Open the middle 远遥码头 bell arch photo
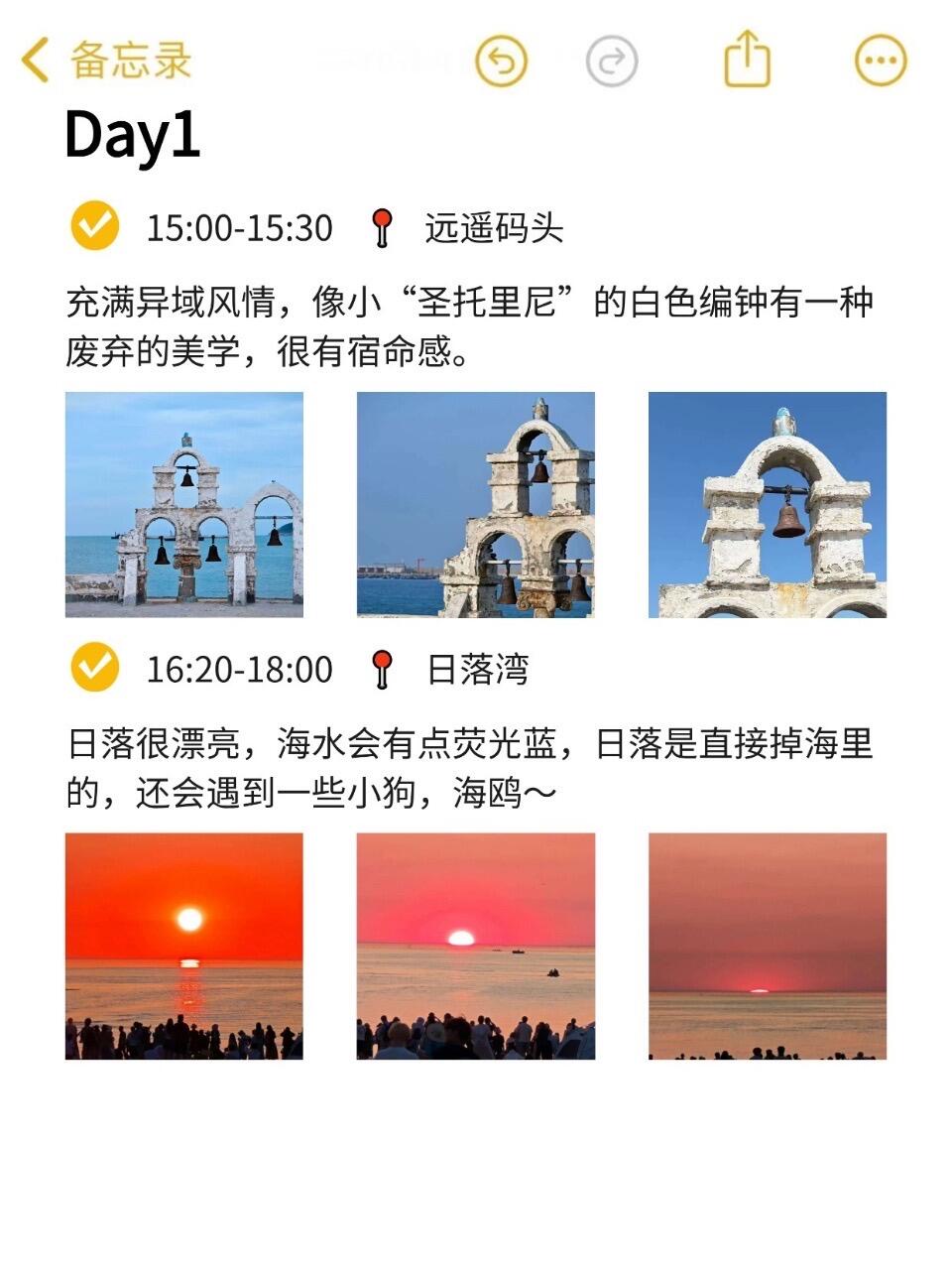The height and width of the screenshot is (1270, 952). 476,504
